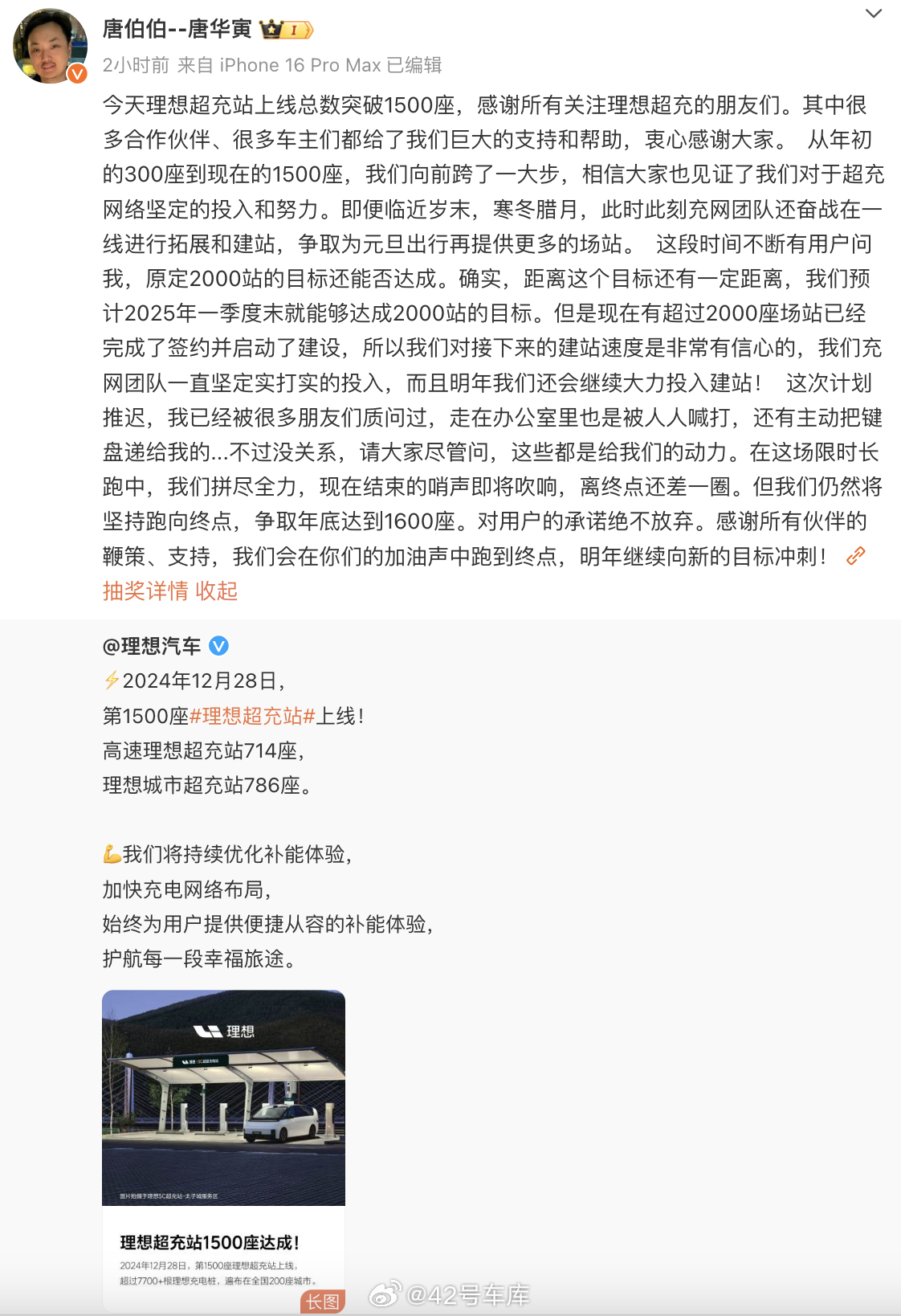Open the username 唐伯伯--唐华寅
The width and height of the screenshot is (901, 1316).
pyautogui.click(x=177, y=29)
